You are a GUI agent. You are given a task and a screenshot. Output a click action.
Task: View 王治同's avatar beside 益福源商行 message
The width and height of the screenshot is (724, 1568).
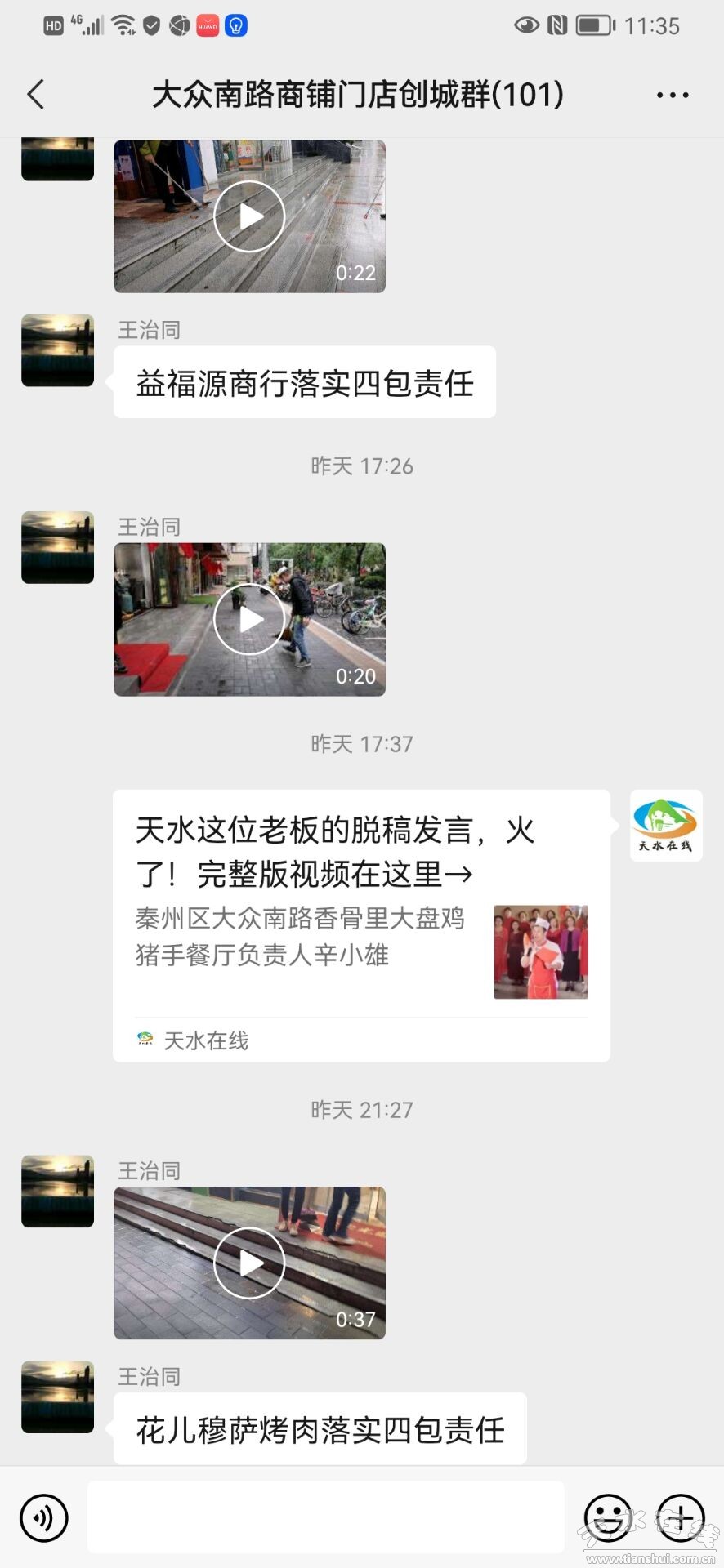click(x=57, y=350)
